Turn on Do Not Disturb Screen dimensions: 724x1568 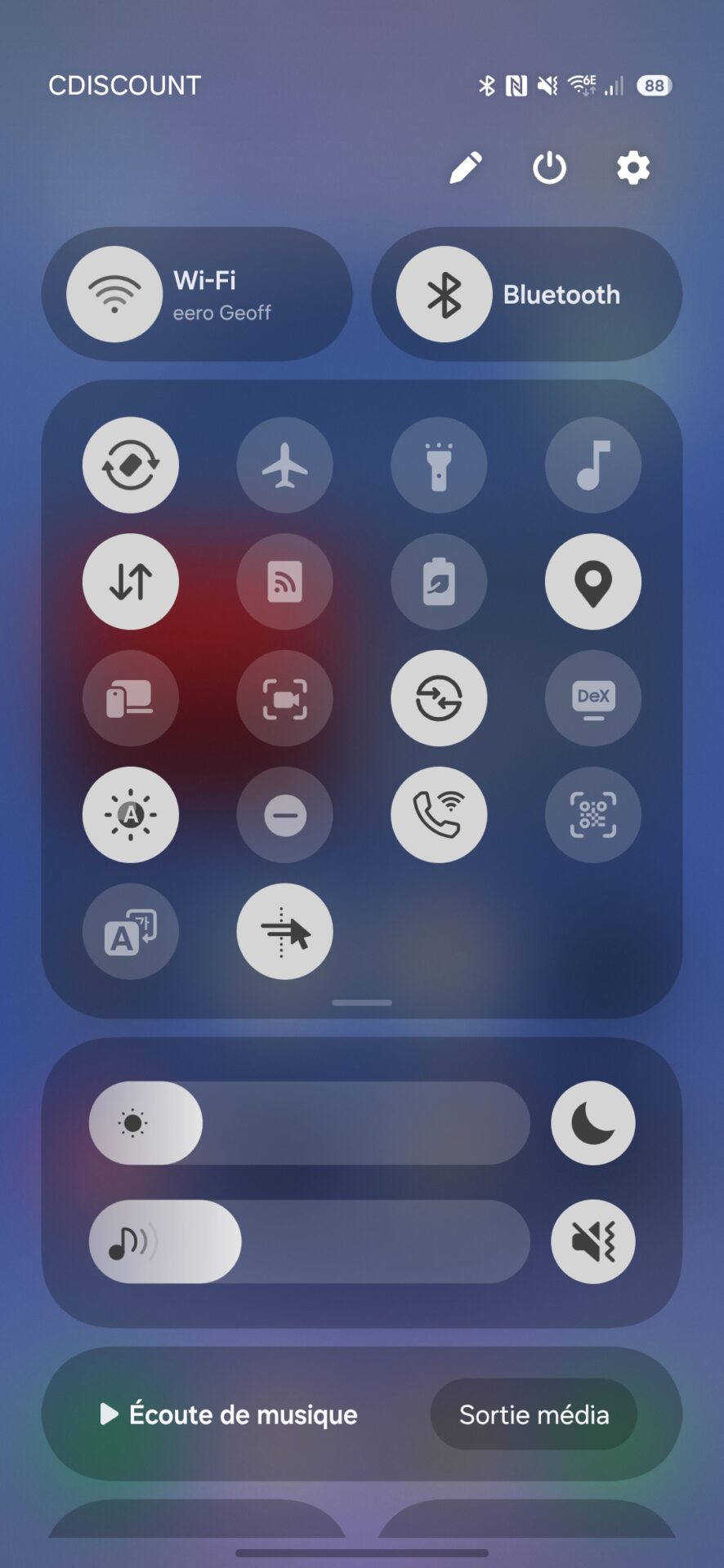coord(284,815)
